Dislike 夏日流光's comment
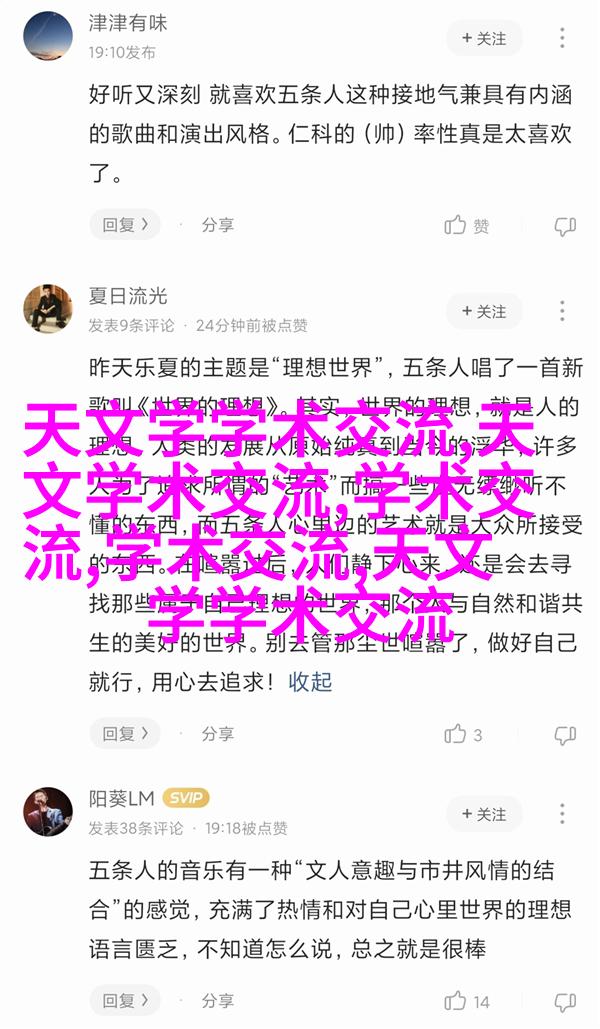The width and height of the screenshot is (600, 1029). click(565, 734)
